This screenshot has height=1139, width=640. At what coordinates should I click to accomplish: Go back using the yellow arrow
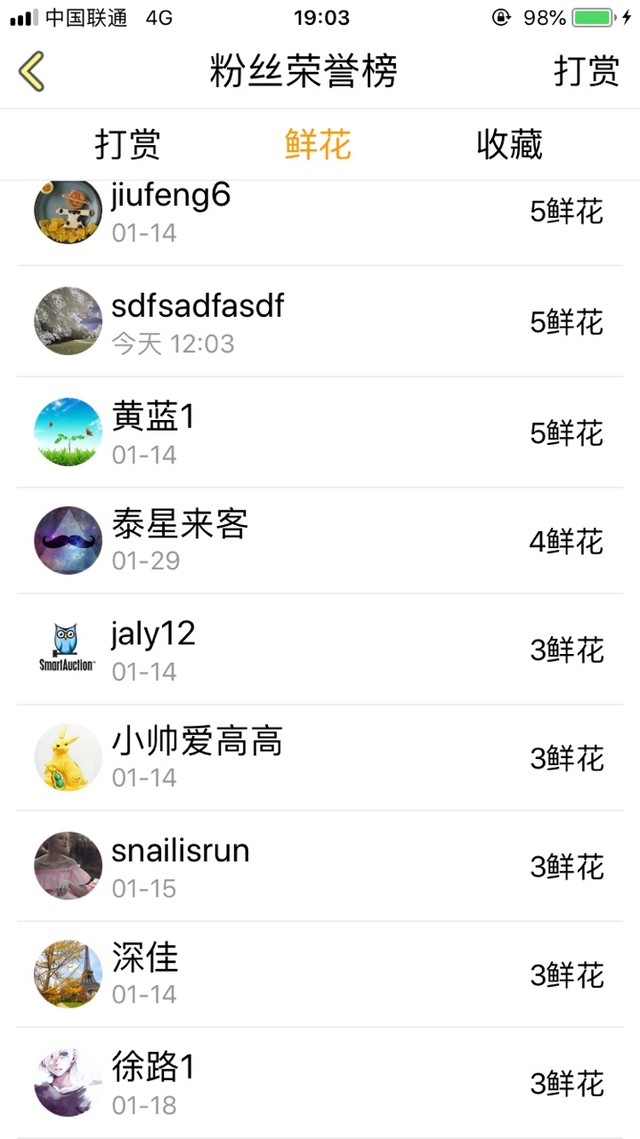tap(32, 72)
